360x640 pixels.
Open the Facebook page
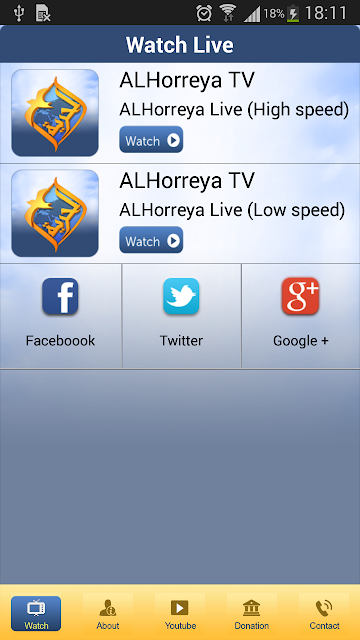pyautogui.click(x=60, y=316)
